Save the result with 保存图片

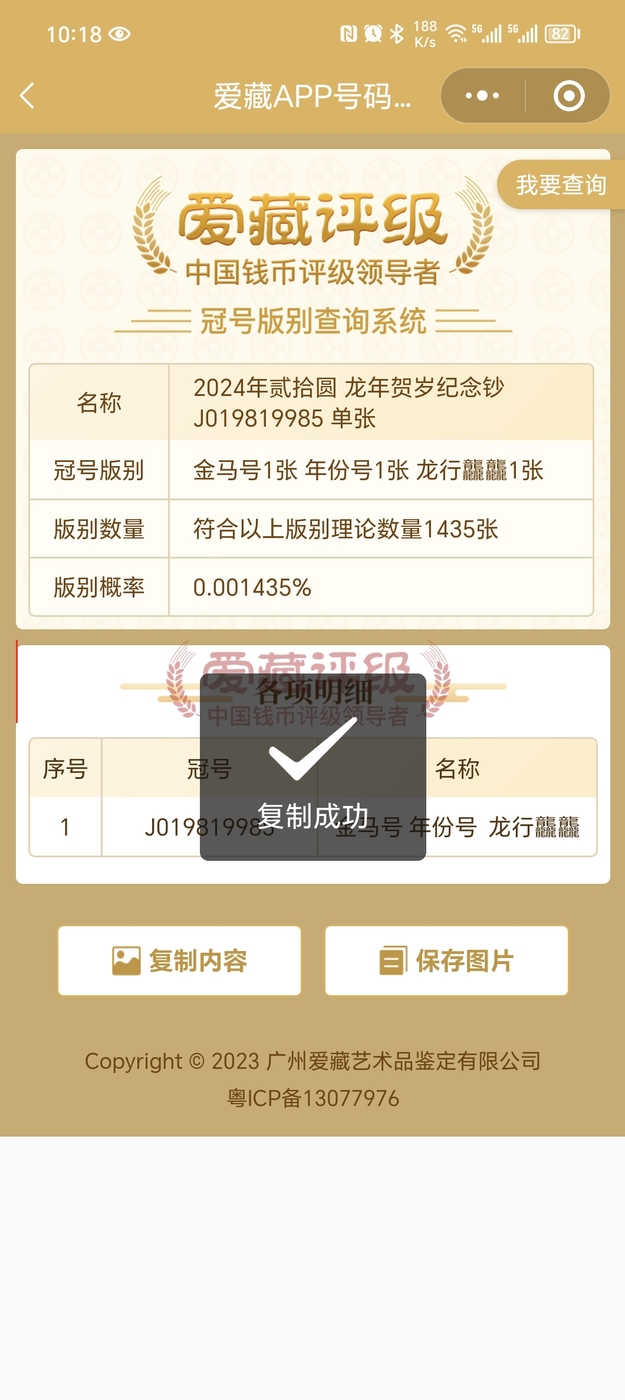click(x=446, y=961)
